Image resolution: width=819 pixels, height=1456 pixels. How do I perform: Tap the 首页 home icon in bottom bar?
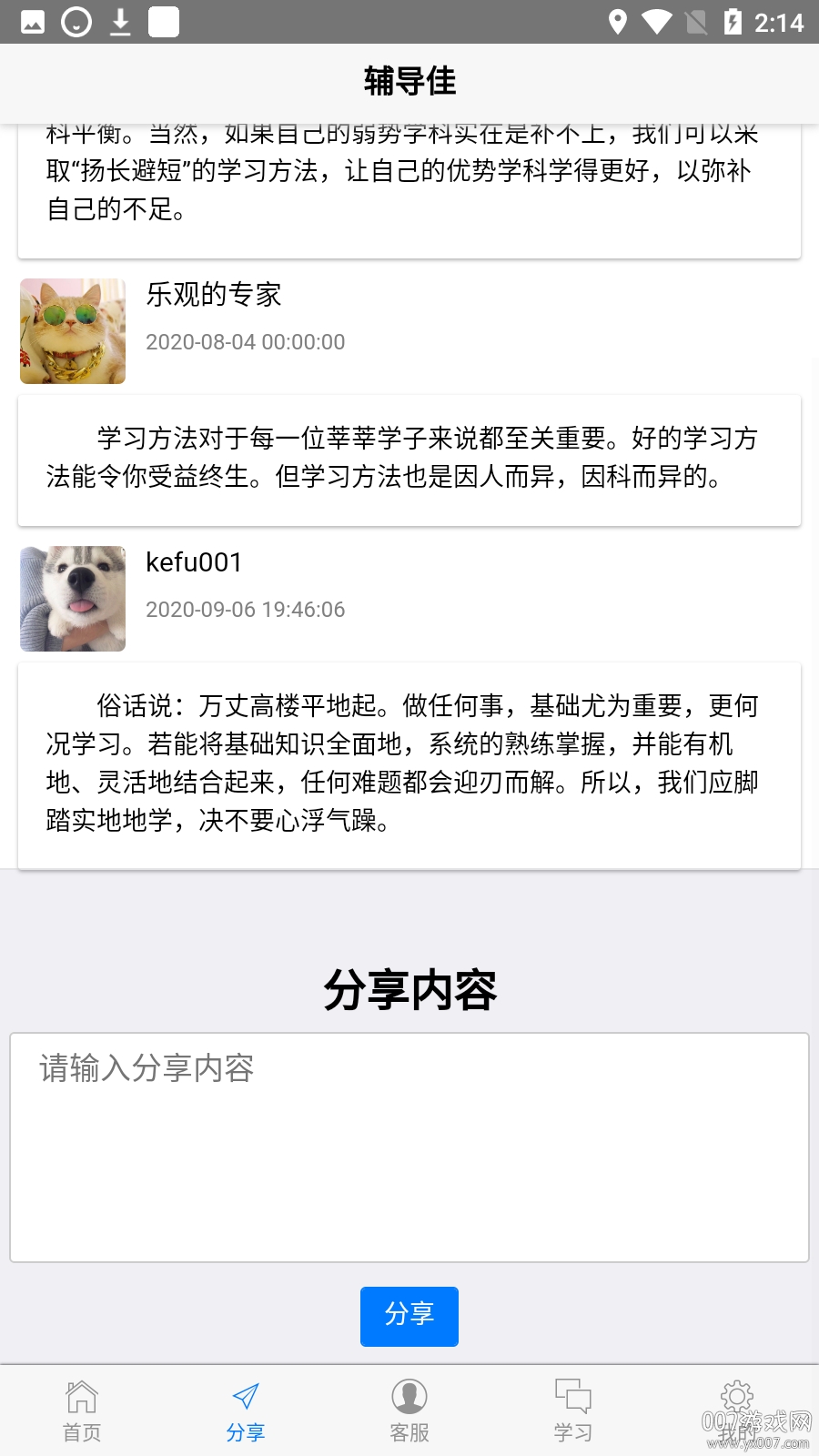click(x=83, y=1395)
